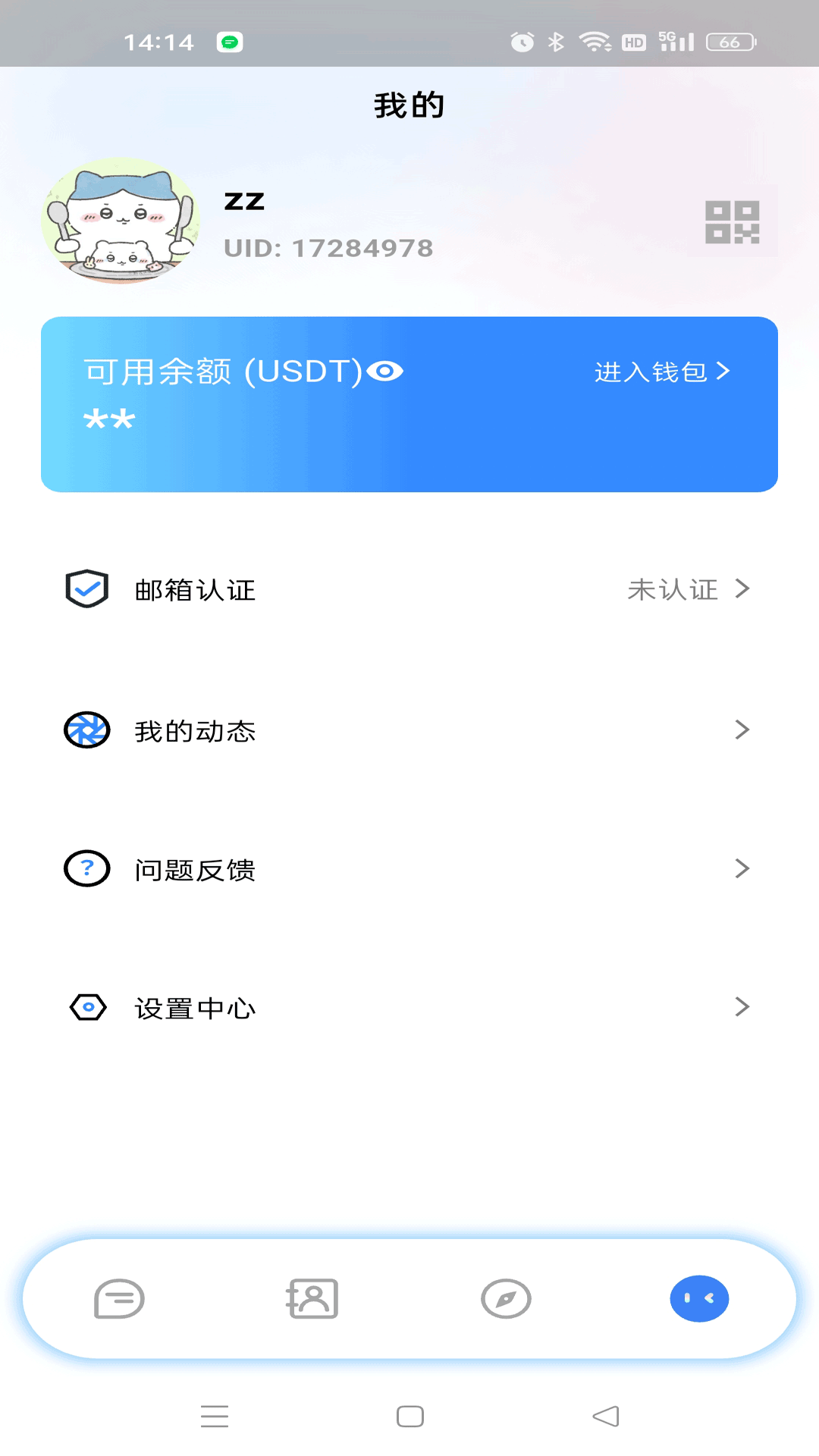Open the contacts tab icon in bottom navigation
The width and height of the screenshot is (819, 1456).
coord(312,1298)
